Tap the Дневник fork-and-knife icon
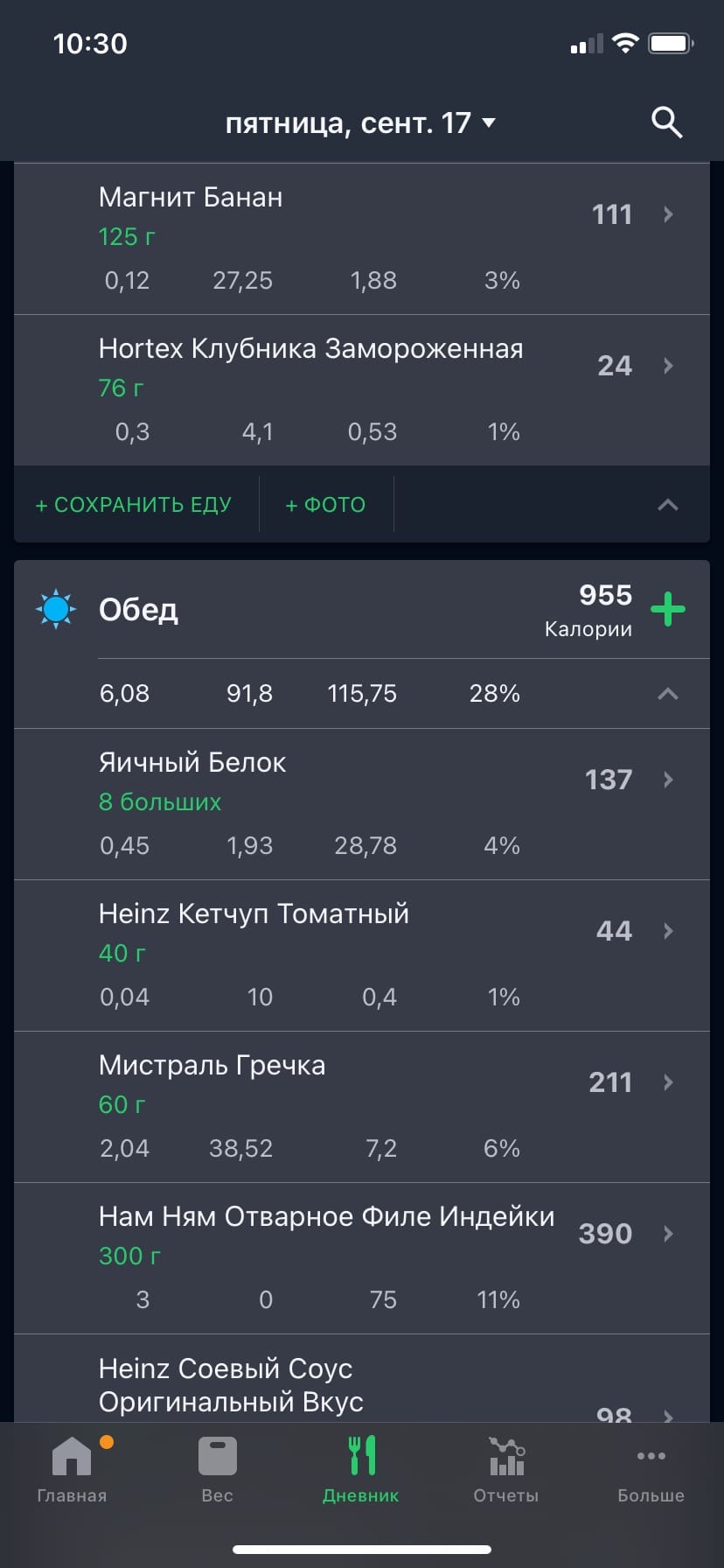The image size is (724, 1568). coord(361,1470)
